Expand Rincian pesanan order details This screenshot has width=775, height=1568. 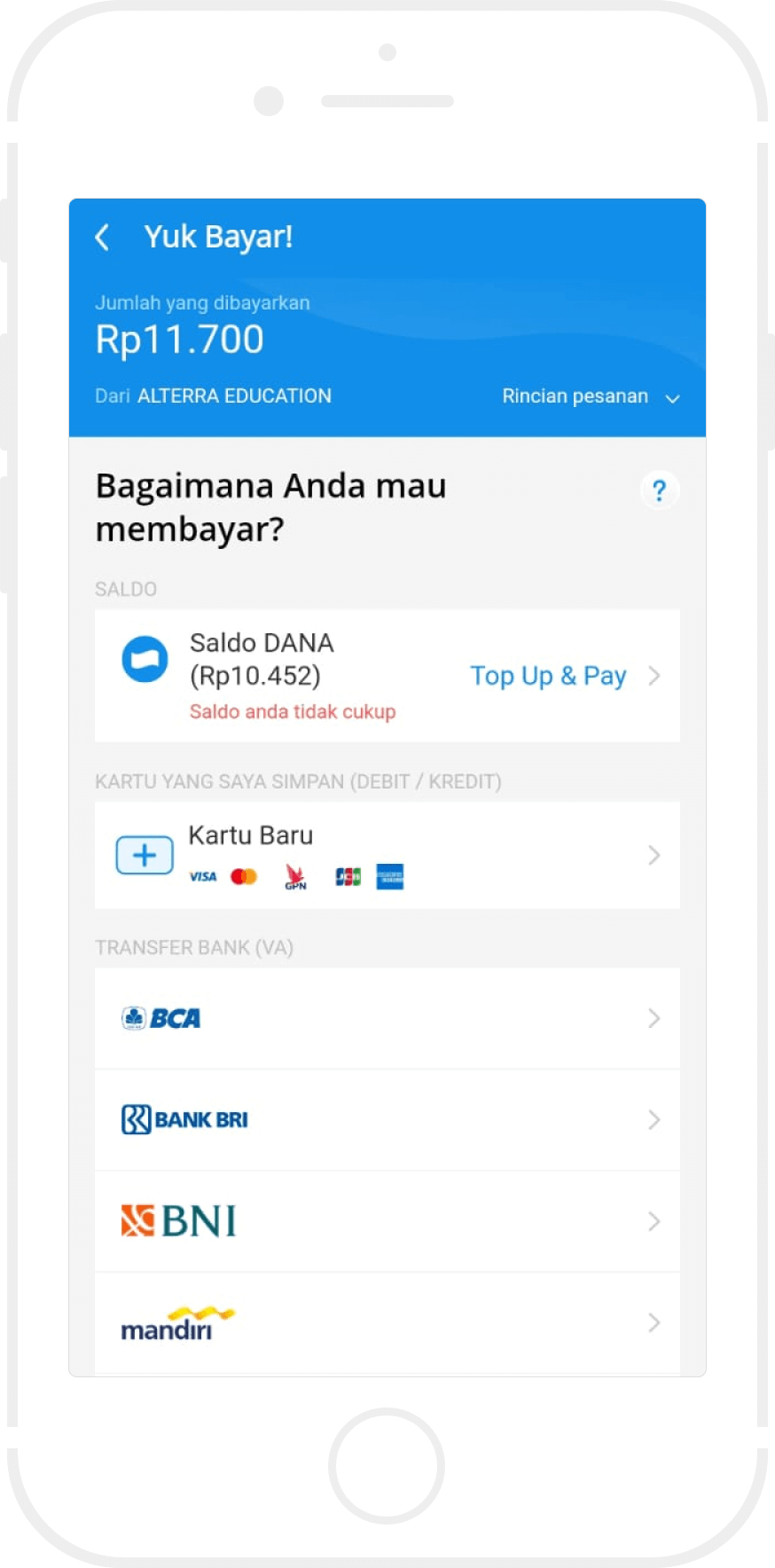tap(591, 396)
